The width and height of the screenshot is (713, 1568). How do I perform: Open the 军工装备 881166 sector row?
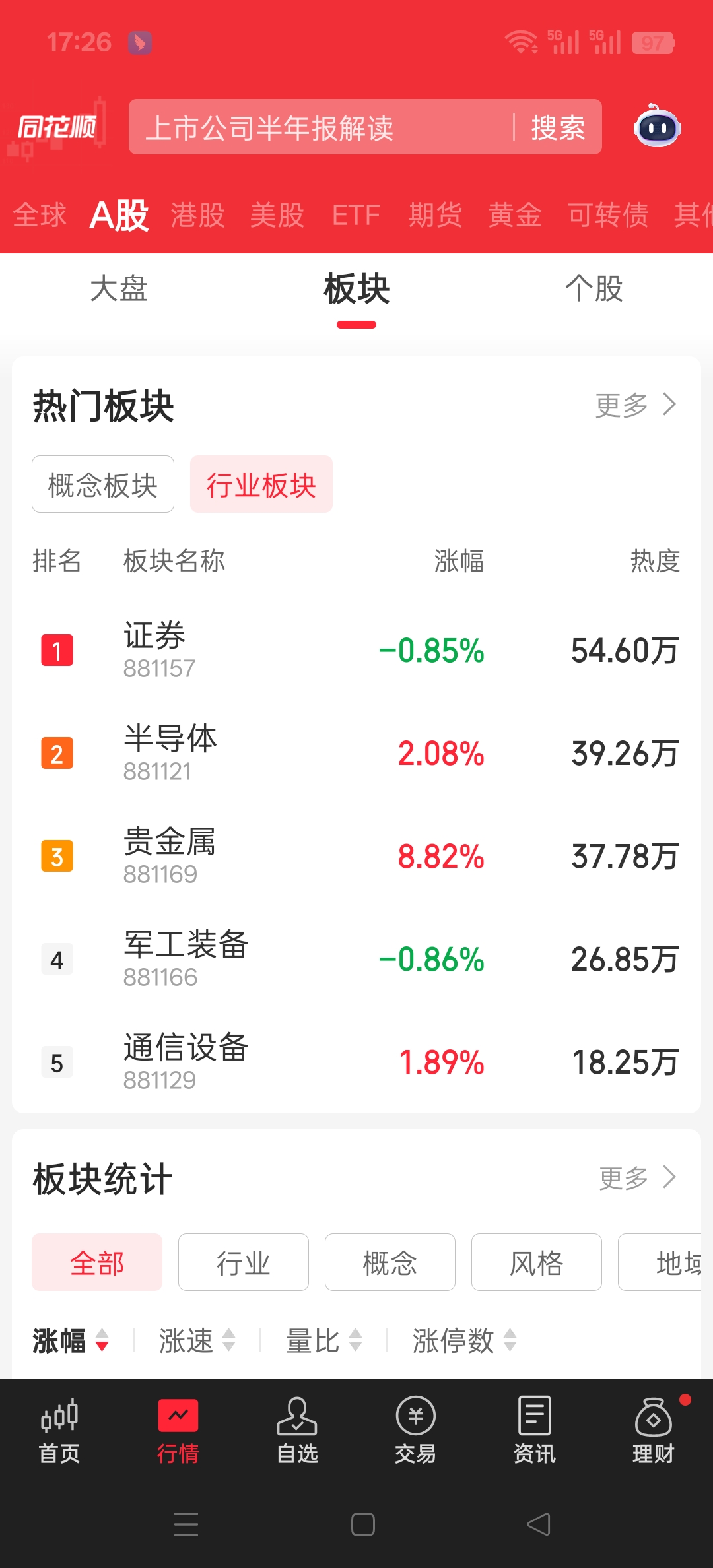pyautogui.click(x=356, y=959)
